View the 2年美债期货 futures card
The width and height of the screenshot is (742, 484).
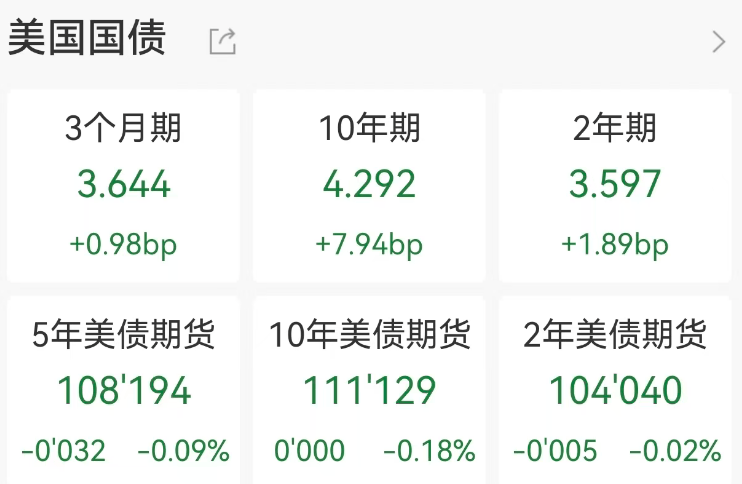[616, 390]
